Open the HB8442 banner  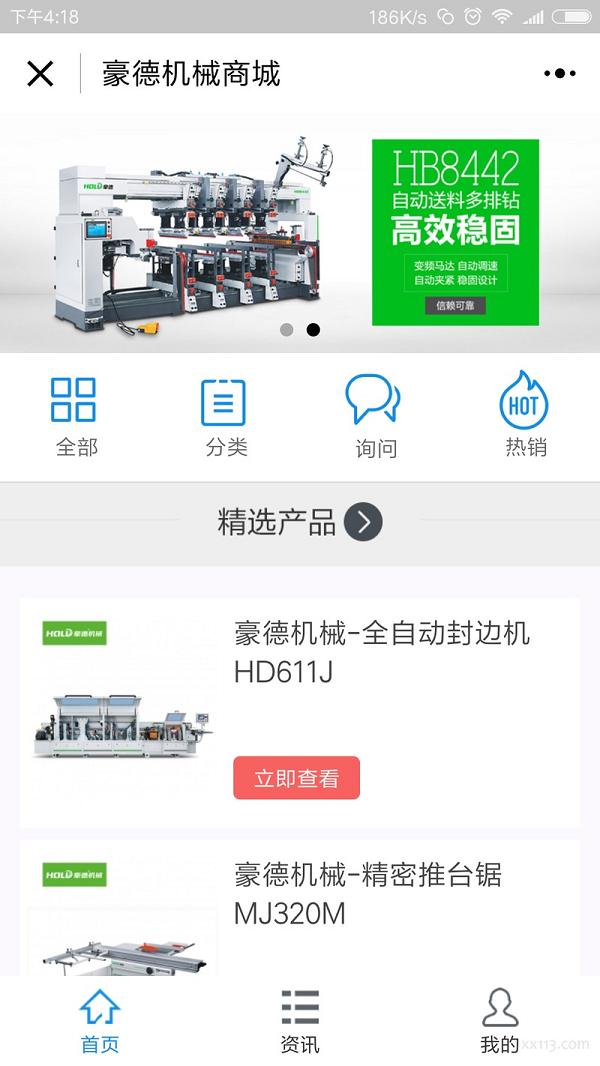coord(300,232)
